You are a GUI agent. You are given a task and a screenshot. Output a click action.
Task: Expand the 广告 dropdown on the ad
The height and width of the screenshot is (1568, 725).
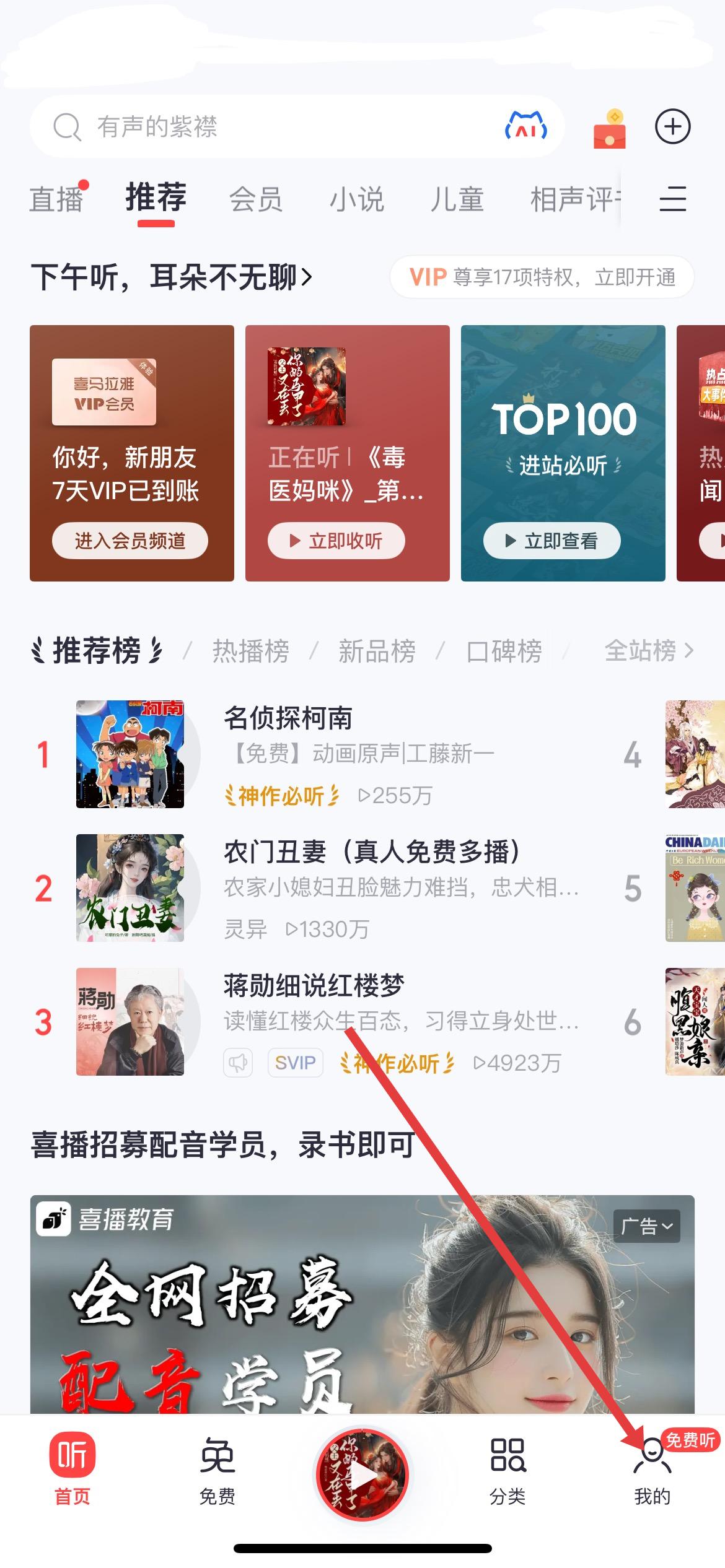pos(646,1226)
